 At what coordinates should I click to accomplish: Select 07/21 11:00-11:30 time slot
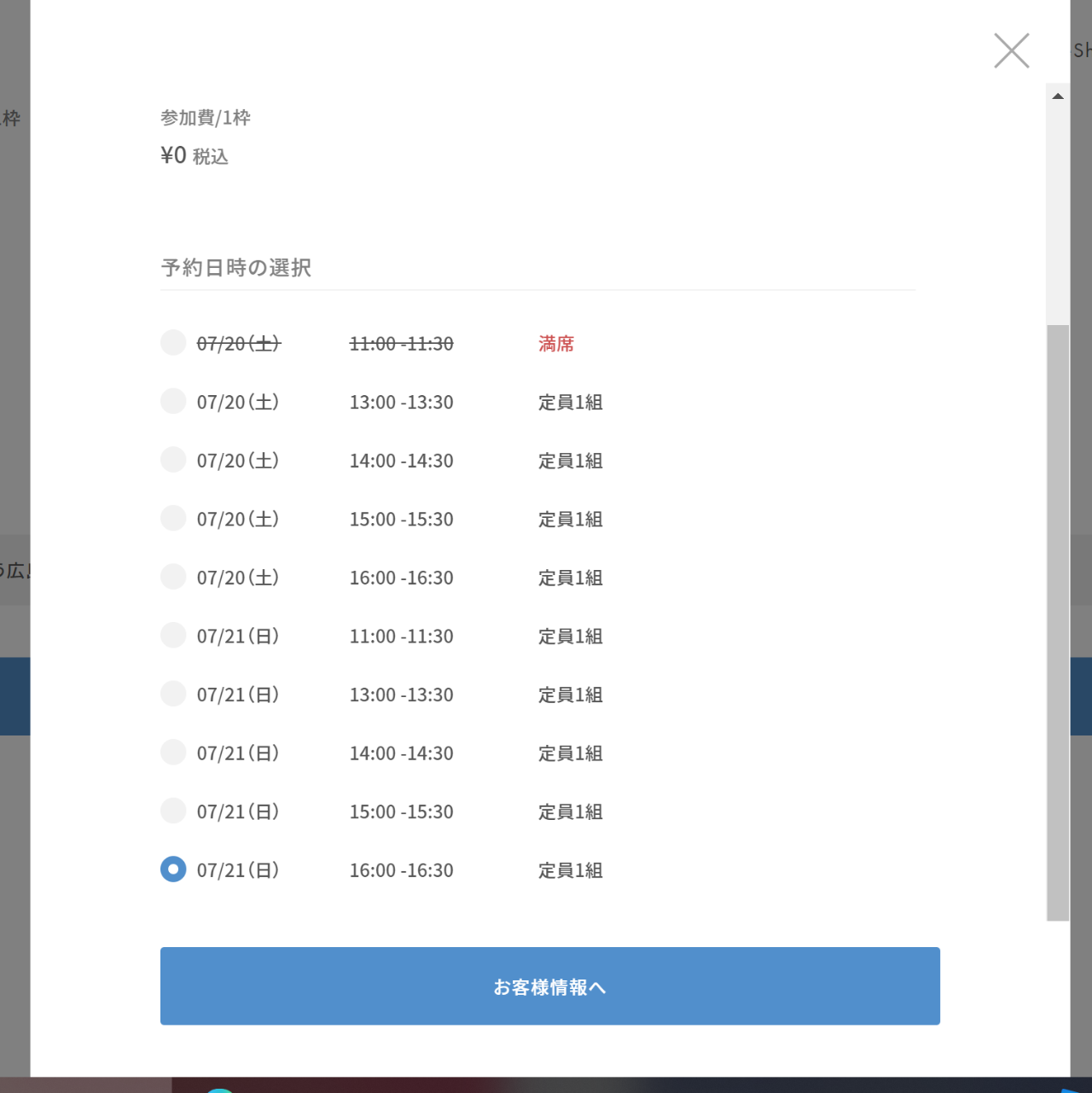(173, 636)
